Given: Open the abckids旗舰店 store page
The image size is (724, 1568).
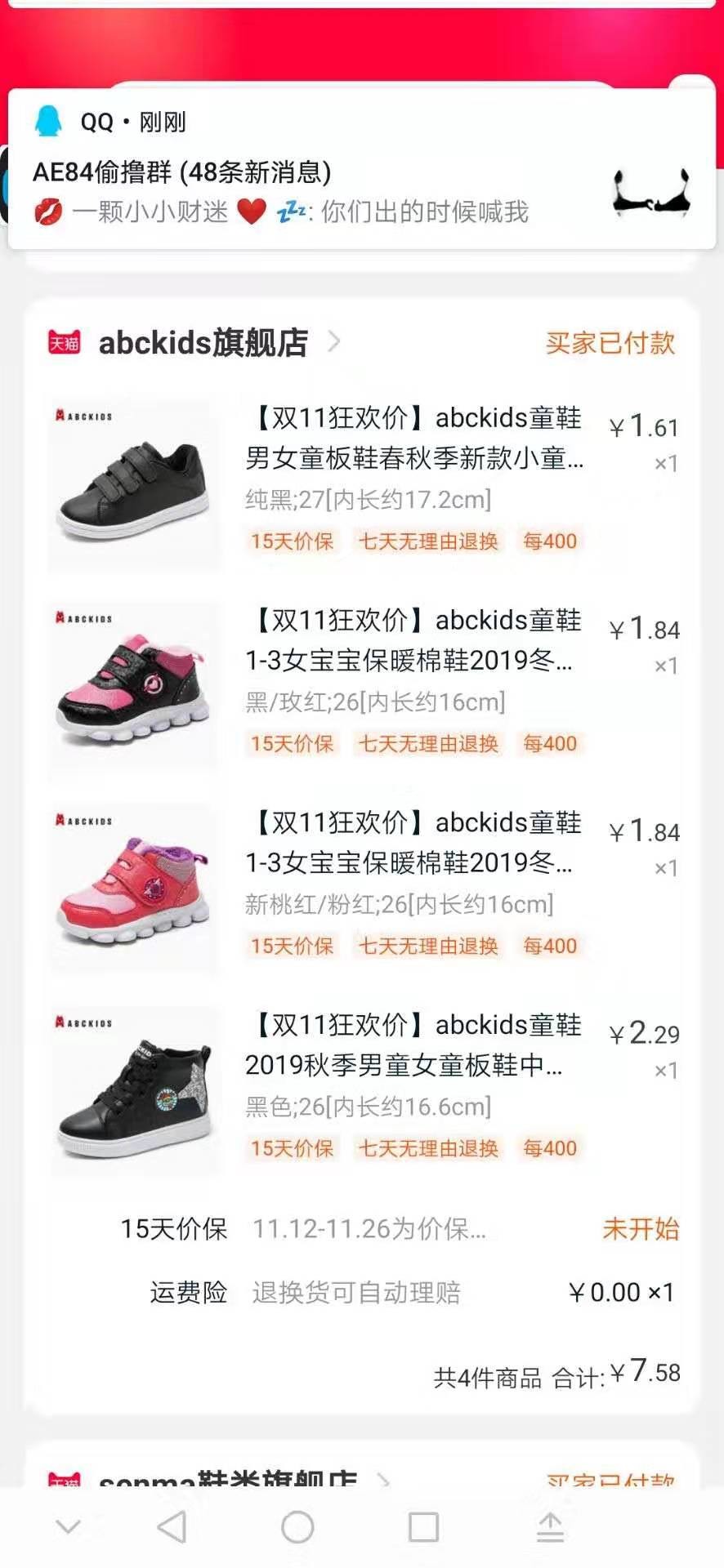Looking at the screenshot, I should [203, 343].
